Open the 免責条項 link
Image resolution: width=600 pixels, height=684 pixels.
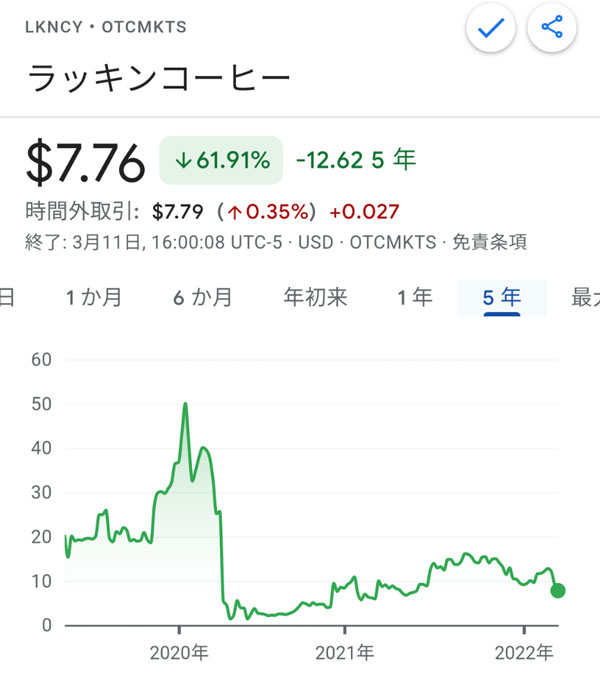[x=490, y=242]
